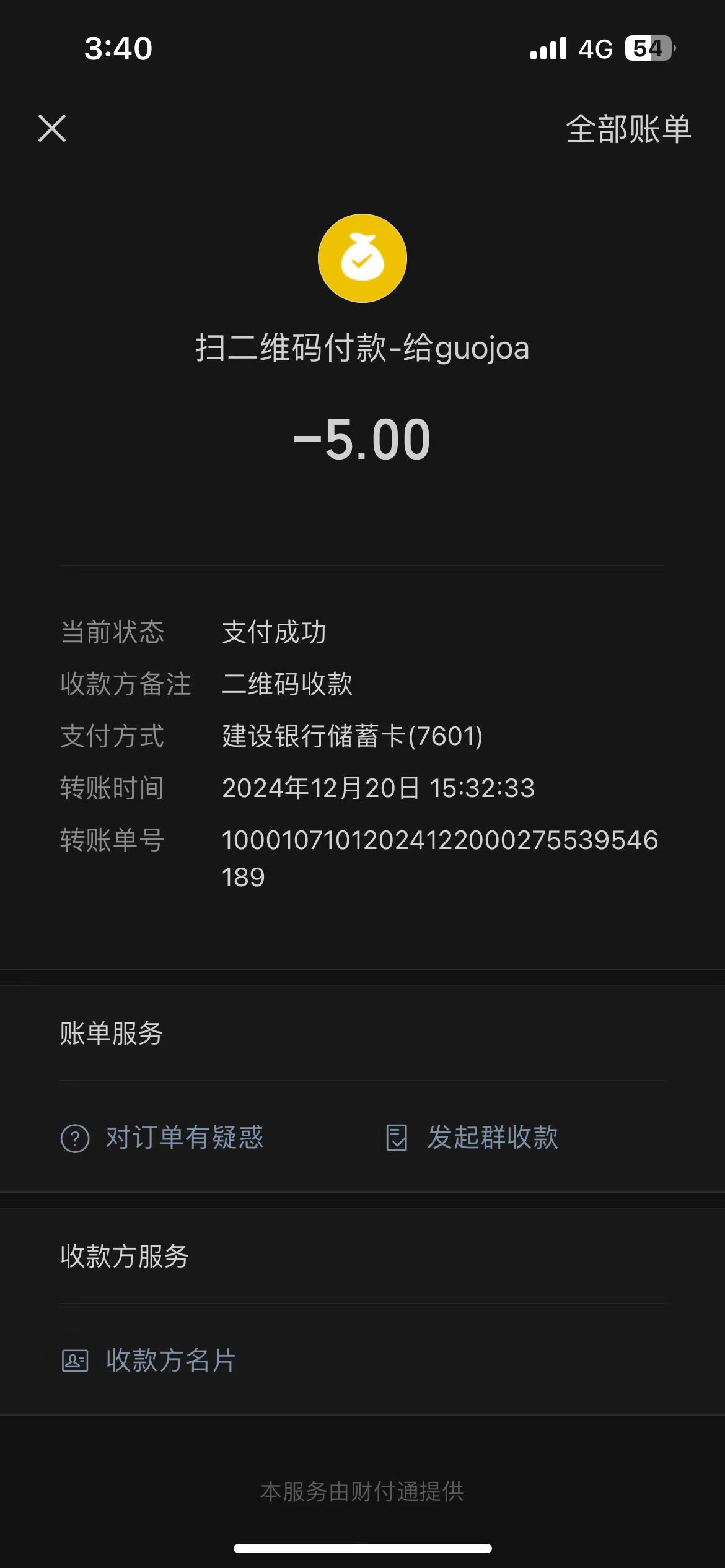The image size is (725, 1568).
Task: Tap 对订单有疑惑 for order help
Action: pos(162,1138)
